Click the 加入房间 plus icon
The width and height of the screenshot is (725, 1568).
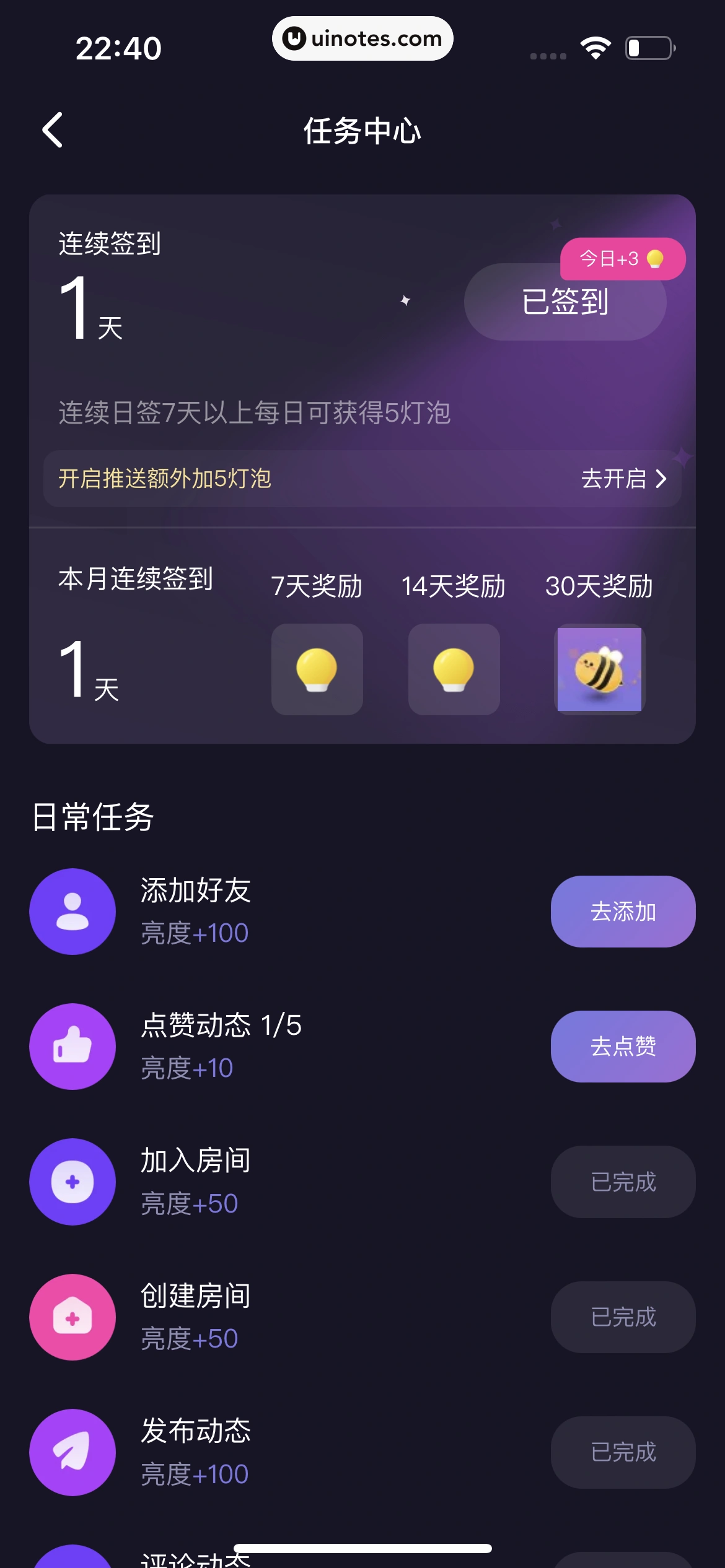pyautogui.click(x=72, y=1181)
